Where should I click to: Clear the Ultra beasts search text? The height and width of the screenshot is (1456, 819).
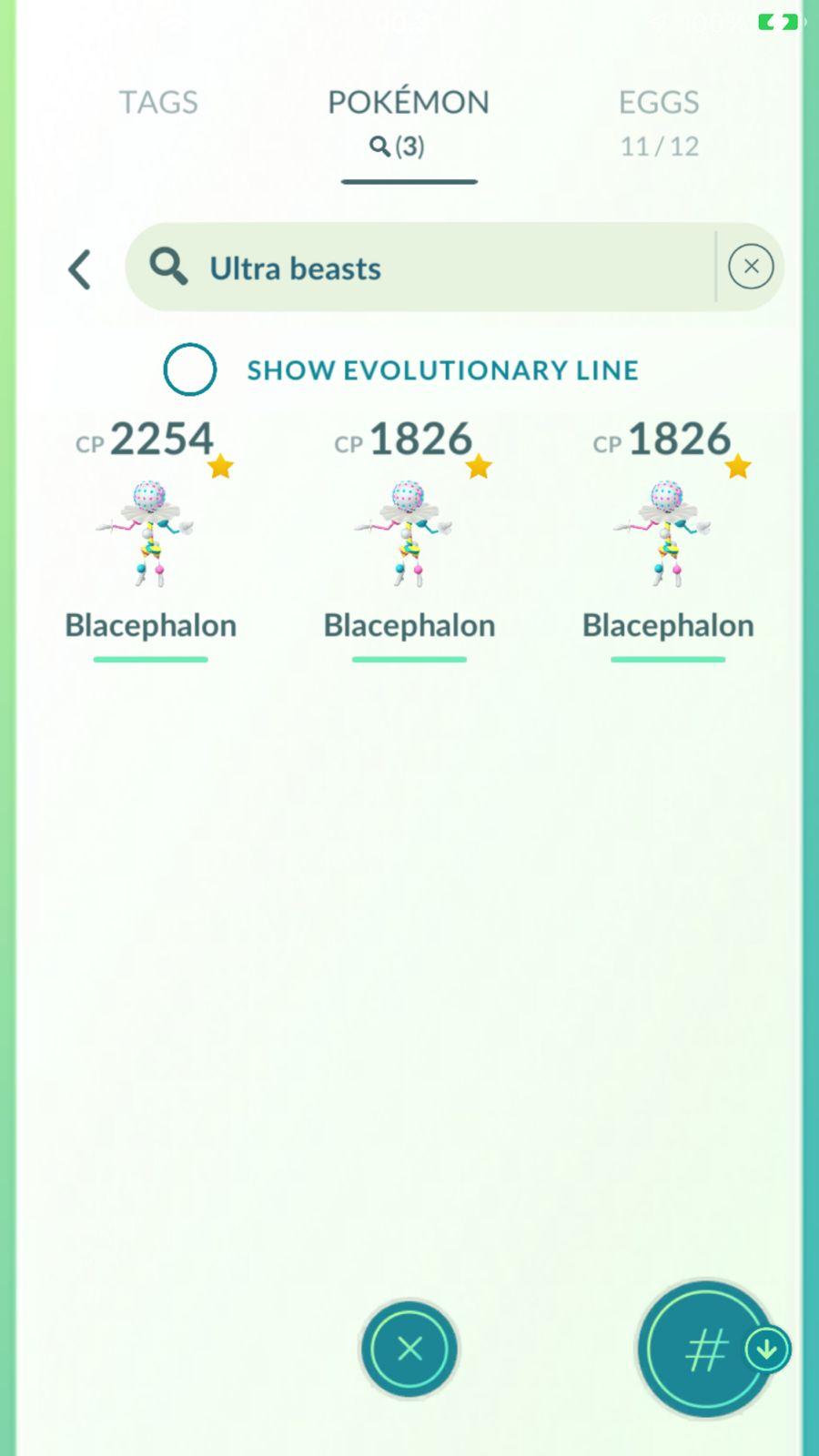click(x=751, y=267)
